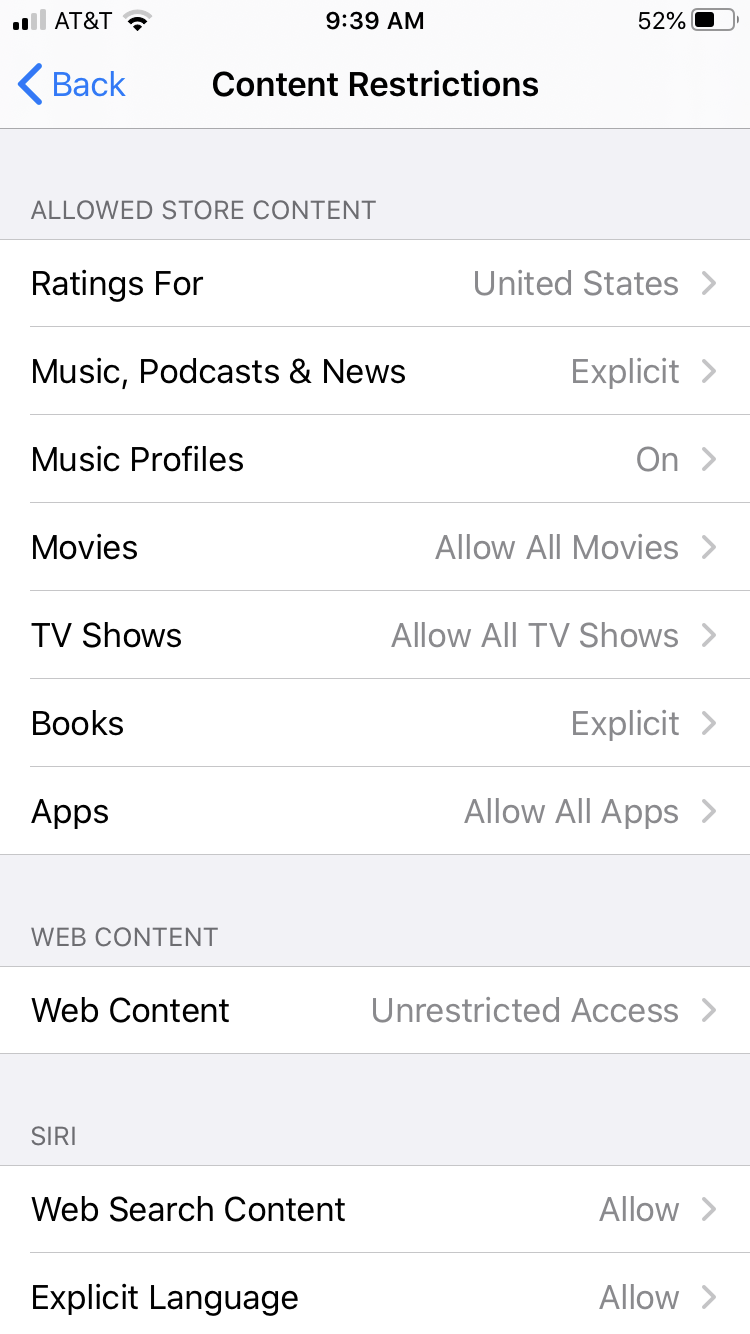Select the Books content restriction row
This screenshot has height=1334, width=750.
(x=375, y=724)
